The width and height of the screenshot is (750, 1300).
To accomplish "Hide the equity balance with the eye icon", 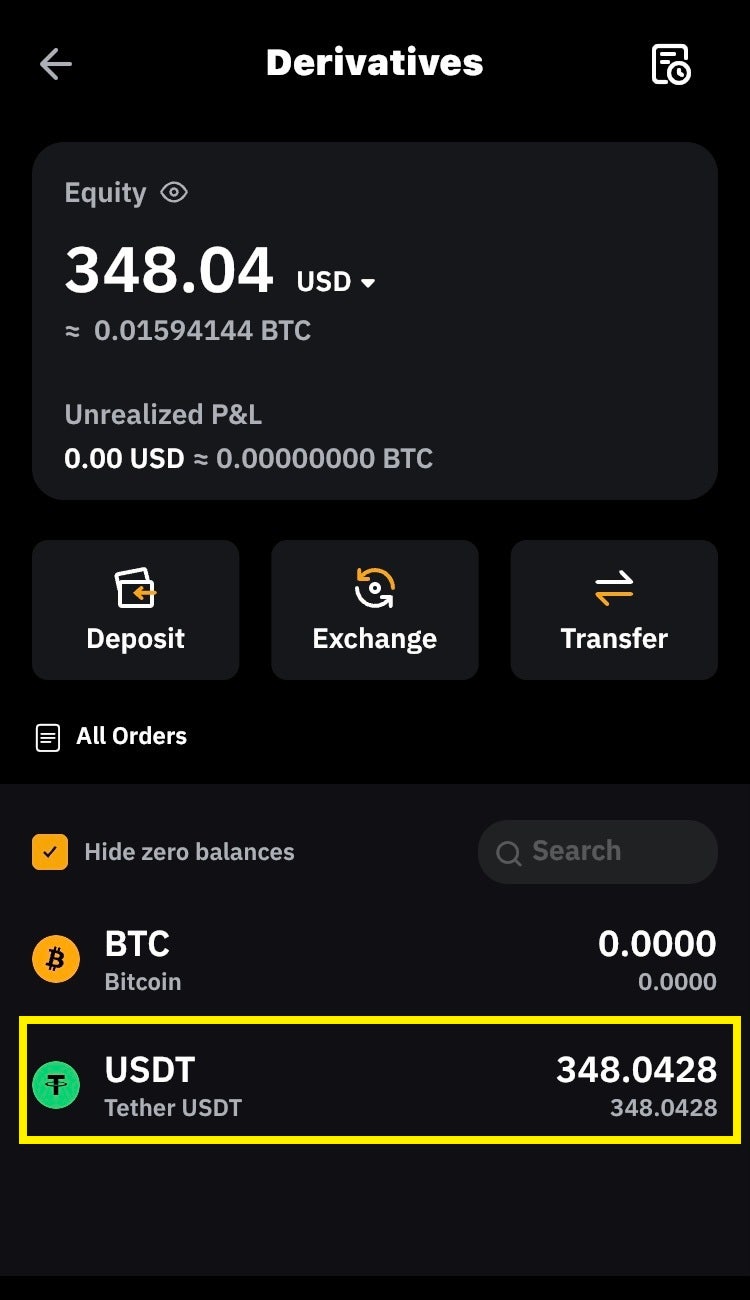I will (x=174, y=193).
